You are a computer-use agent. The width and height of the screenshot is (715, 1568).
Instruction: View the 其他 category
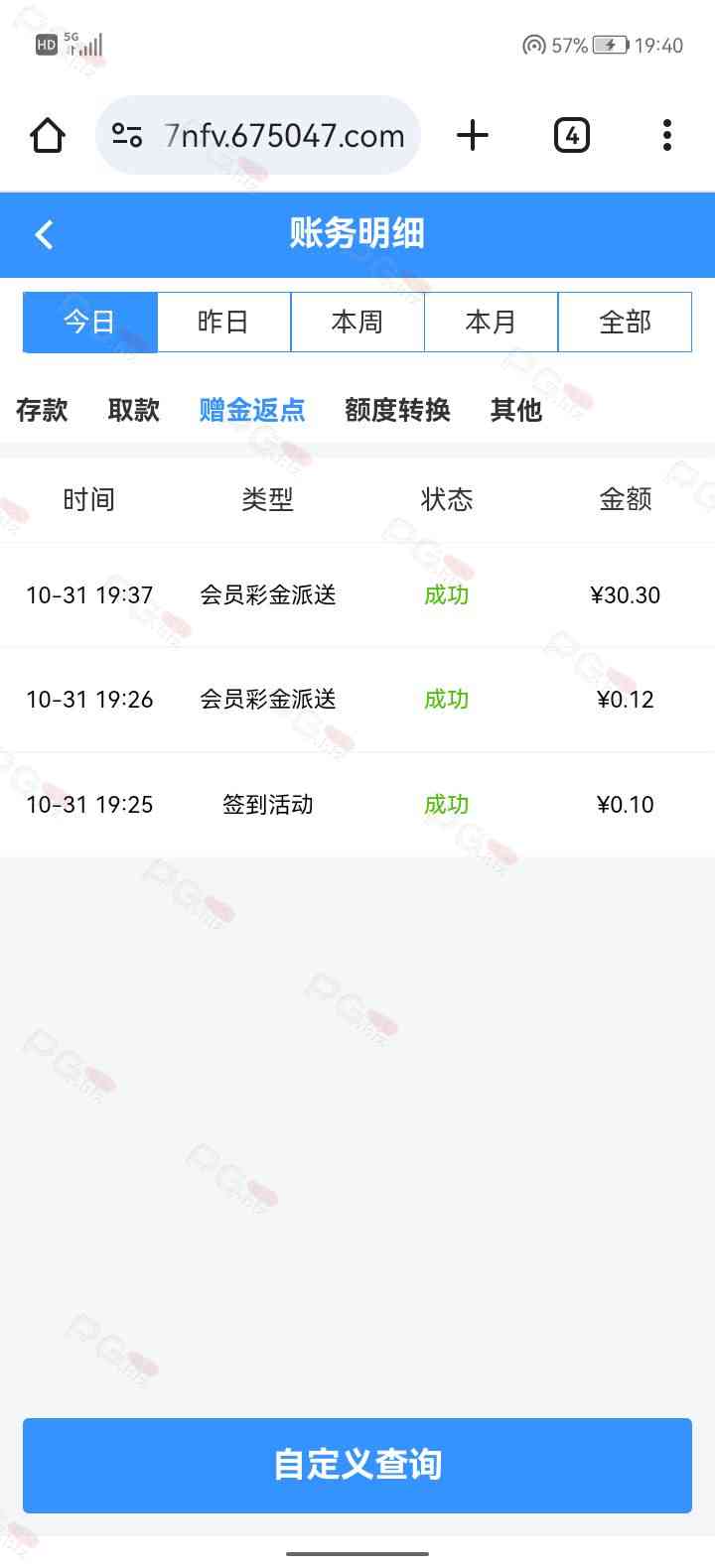point(516,410)
